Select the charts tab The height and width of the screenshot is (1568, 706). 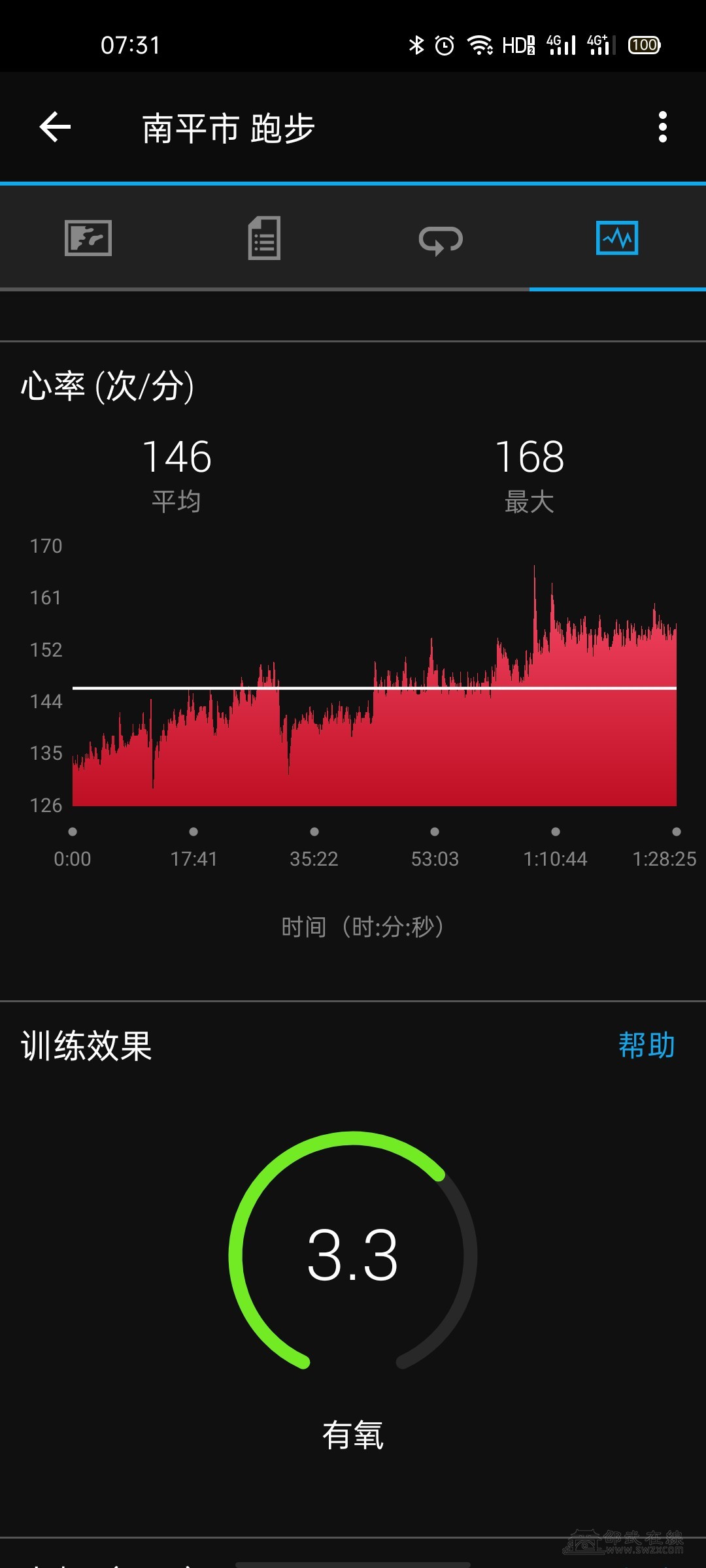[x=617, y=238]
